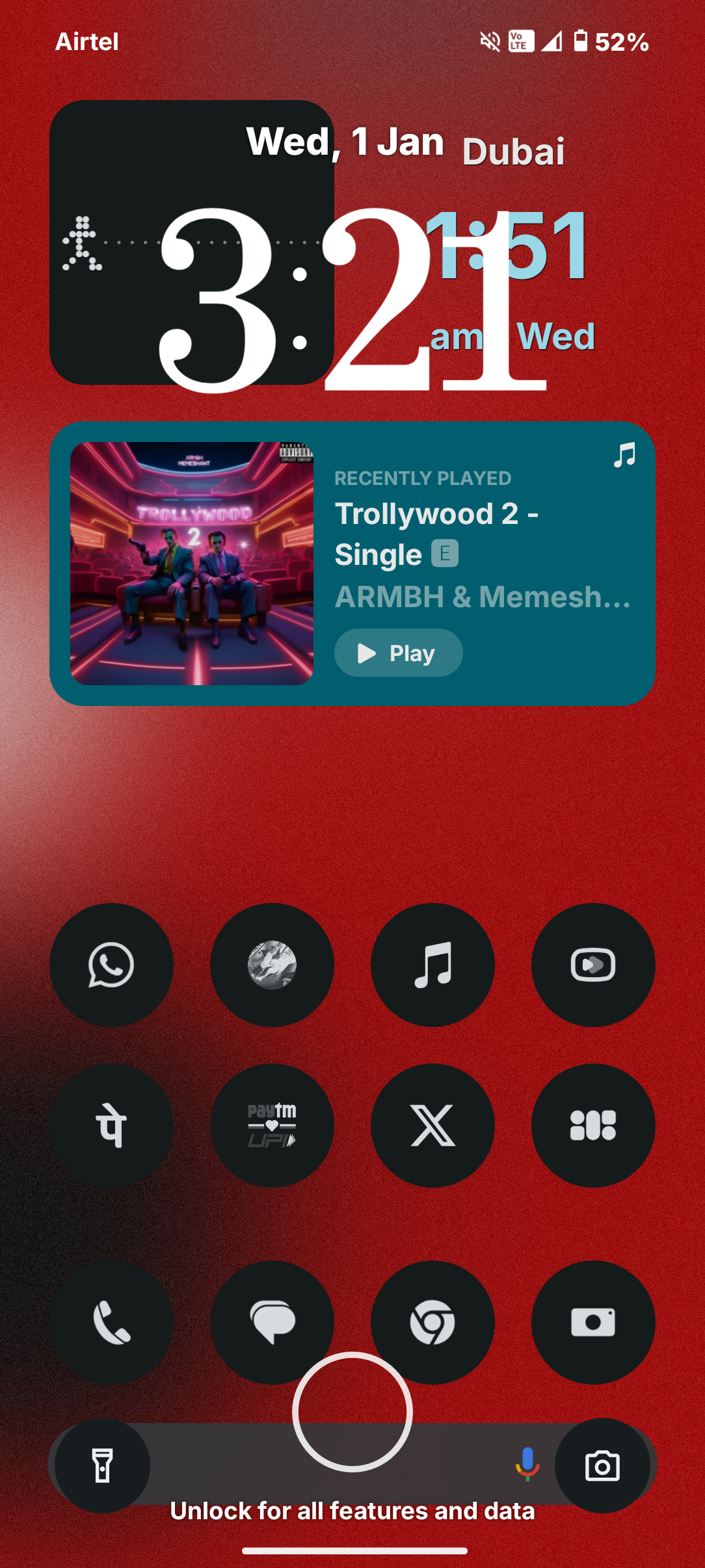Screen dimensions: 705x1568
Task: Launch the music app icon
Action: [432, 965]
